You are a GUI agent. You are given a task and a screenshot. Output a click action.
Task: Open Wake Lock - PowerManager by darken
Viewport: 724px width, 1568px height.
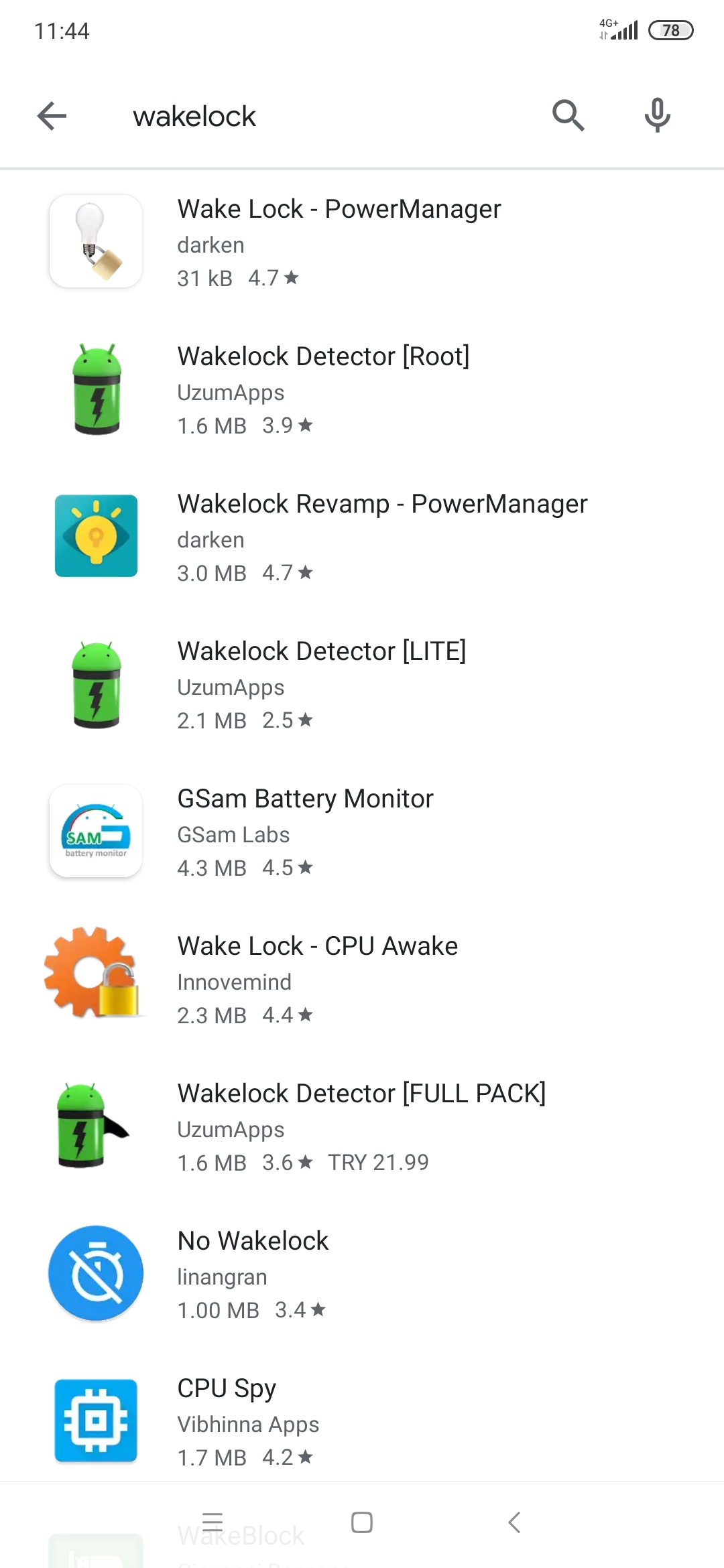click(x=362, y=241)
